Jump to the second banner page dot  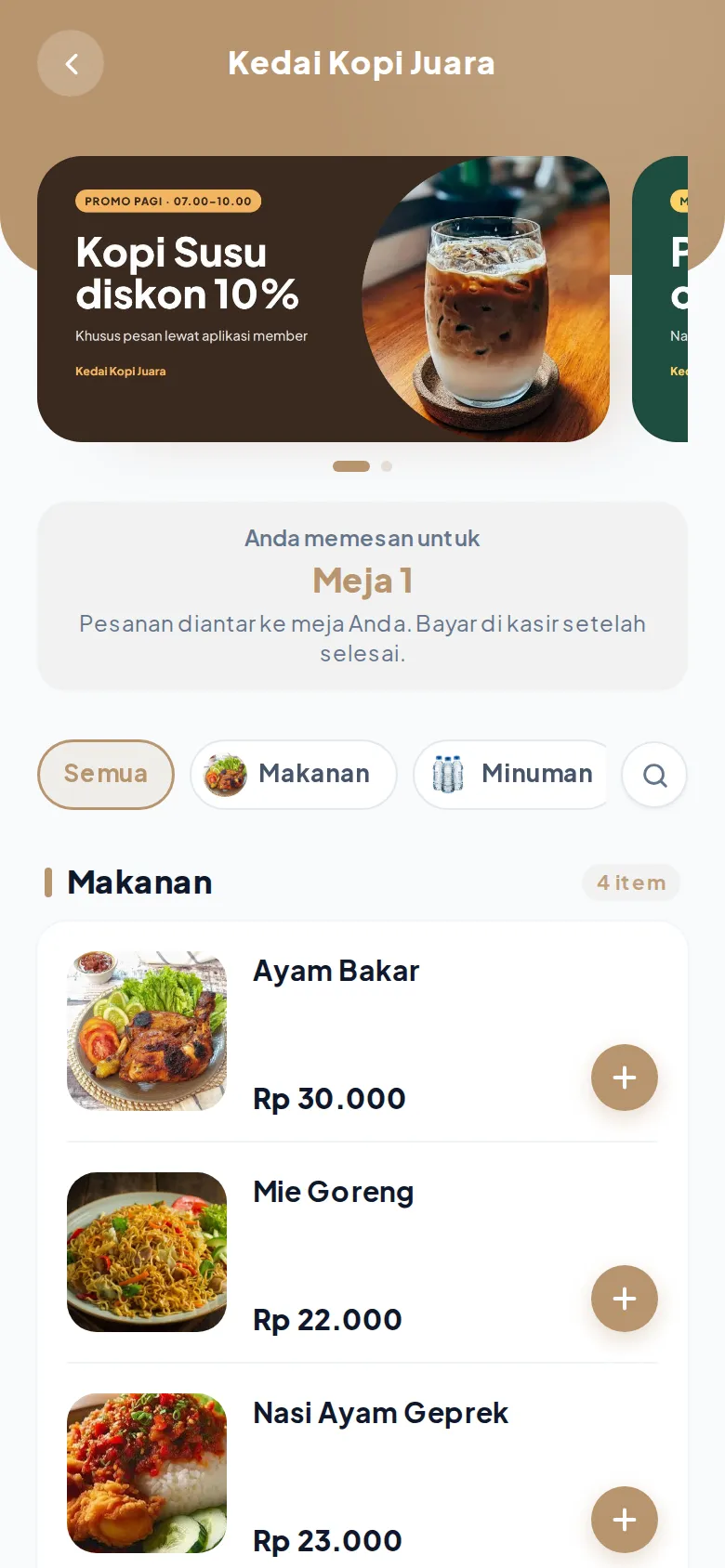387,466
